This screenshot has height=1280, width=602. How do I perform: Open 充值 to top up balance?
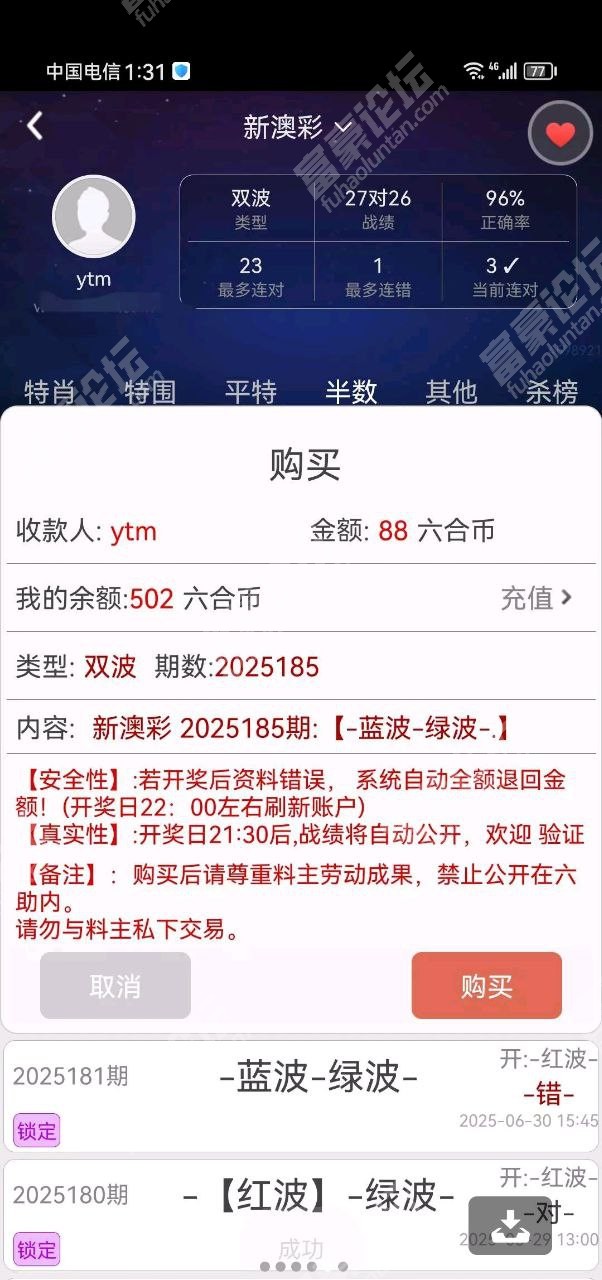tap(537, 598)
